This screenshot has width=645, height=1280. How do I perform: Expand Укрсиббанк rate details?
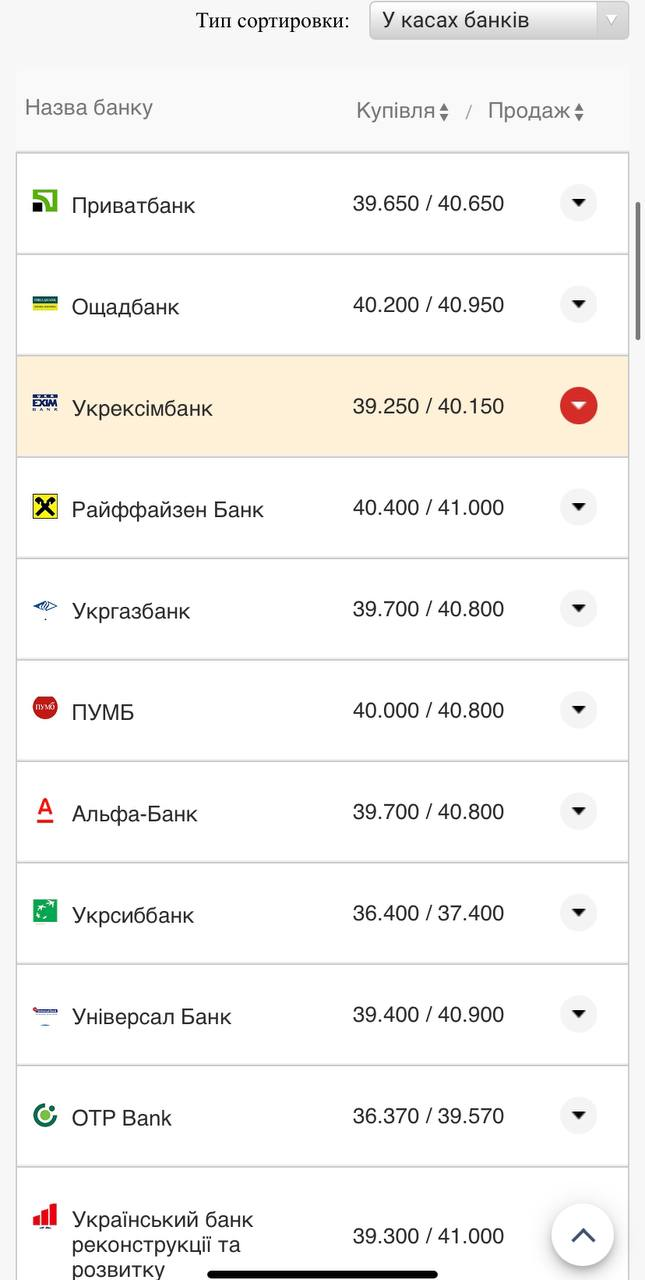coord(578,913)
